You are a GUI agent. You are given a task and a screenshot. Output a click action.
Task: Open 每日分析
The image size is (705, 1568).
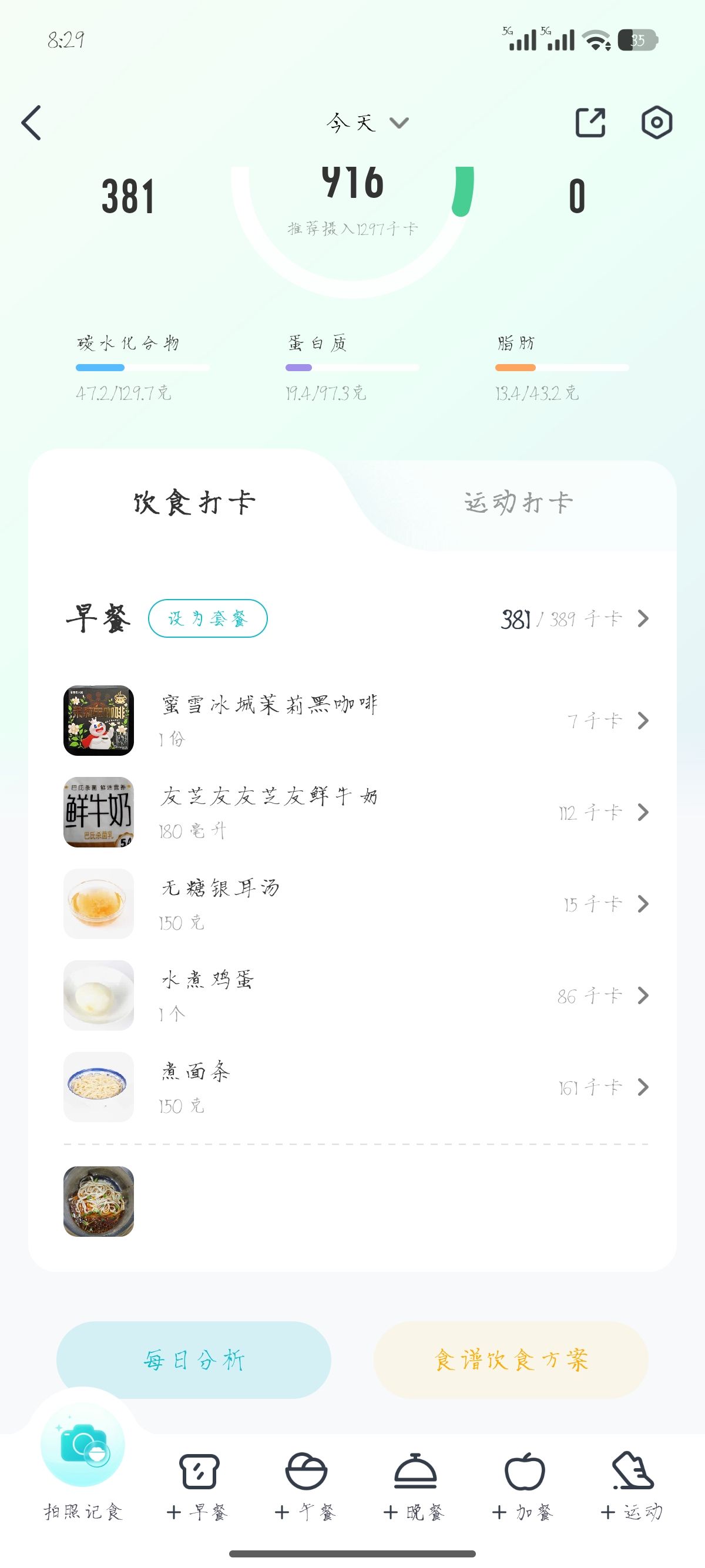[x=194, y=1360]
